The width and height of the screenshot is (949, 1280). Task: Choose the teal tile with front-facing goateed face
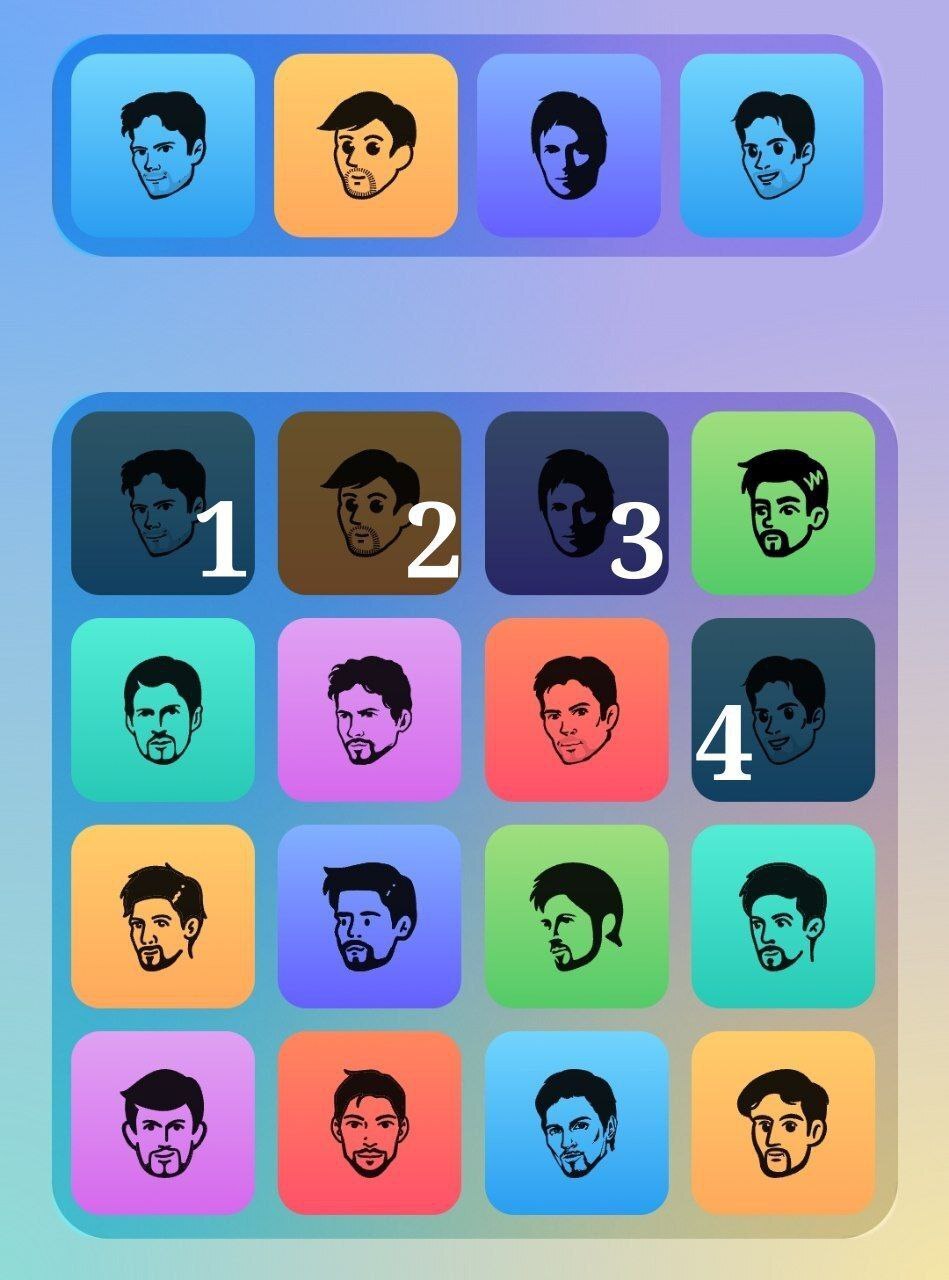tap(162, 710)
